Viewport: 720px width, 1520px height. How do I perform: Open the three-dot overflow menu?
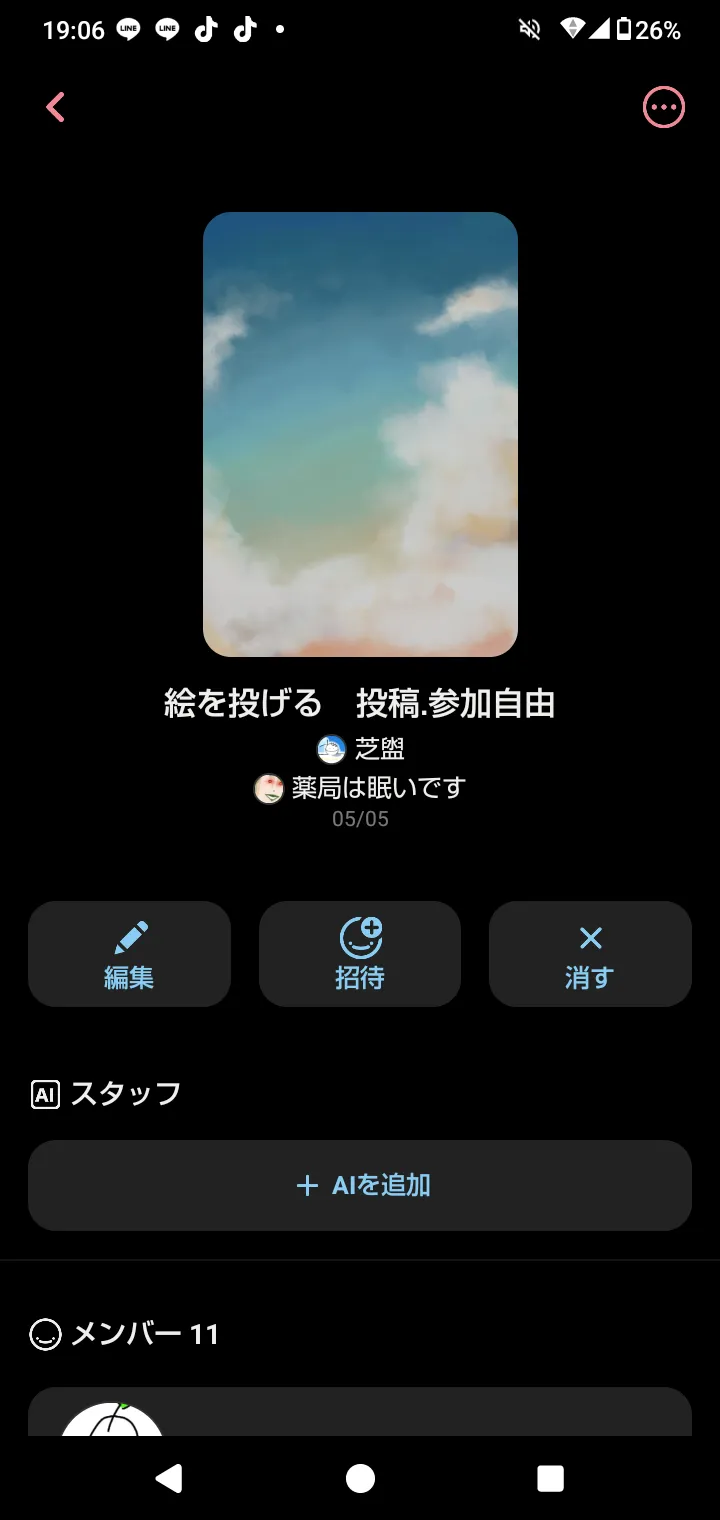(663, 107)
